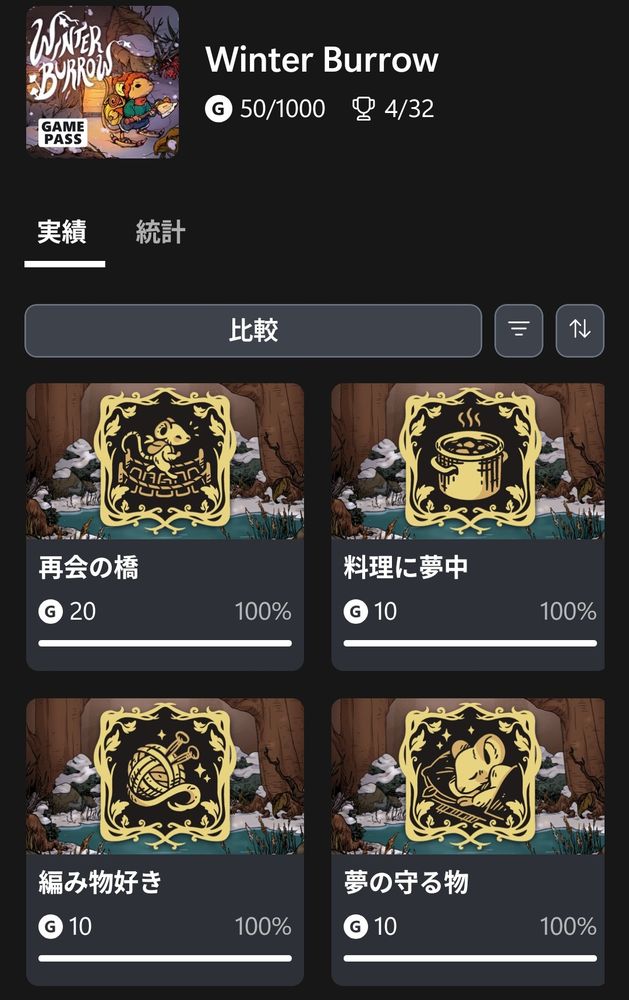The height and width of the screenshot is (1000, 629).
Task: Open the 料理に夢中 achievement card
Action: pyautogui.click(x=468, y=525)
